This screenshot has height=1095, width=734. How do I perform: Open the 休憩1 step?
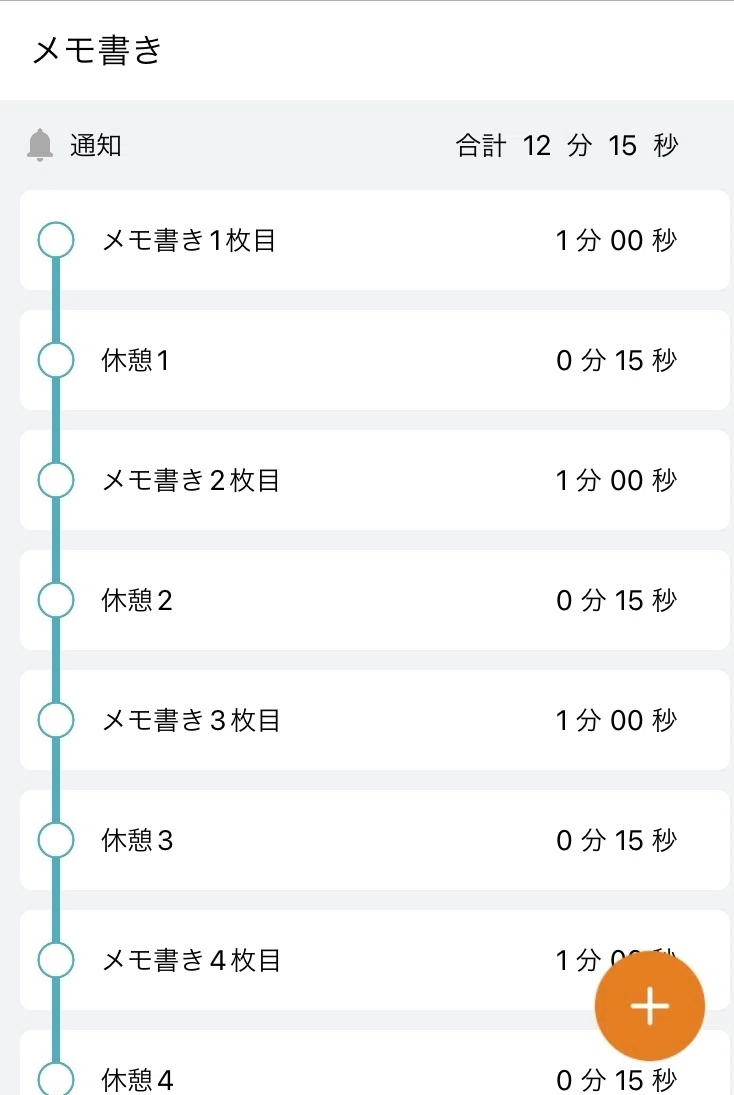[375, 360]
